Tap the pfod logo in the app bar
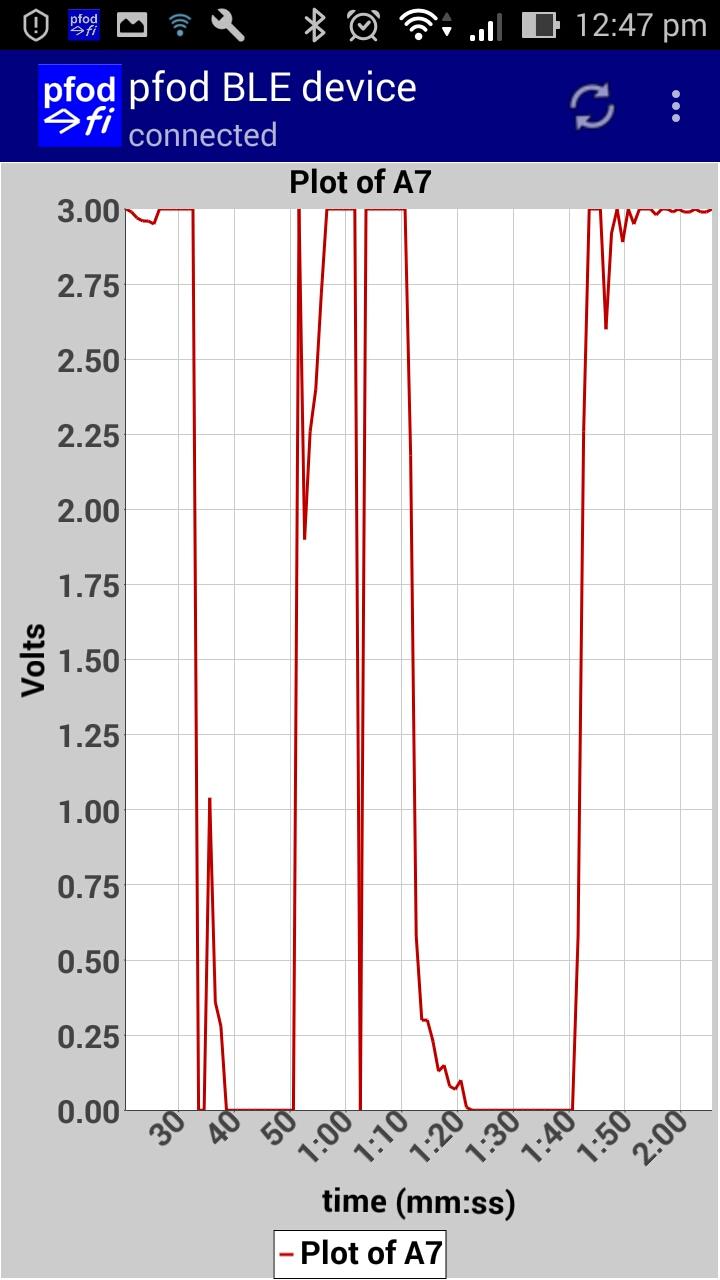Screen dimensions: 720x1280 78,103
